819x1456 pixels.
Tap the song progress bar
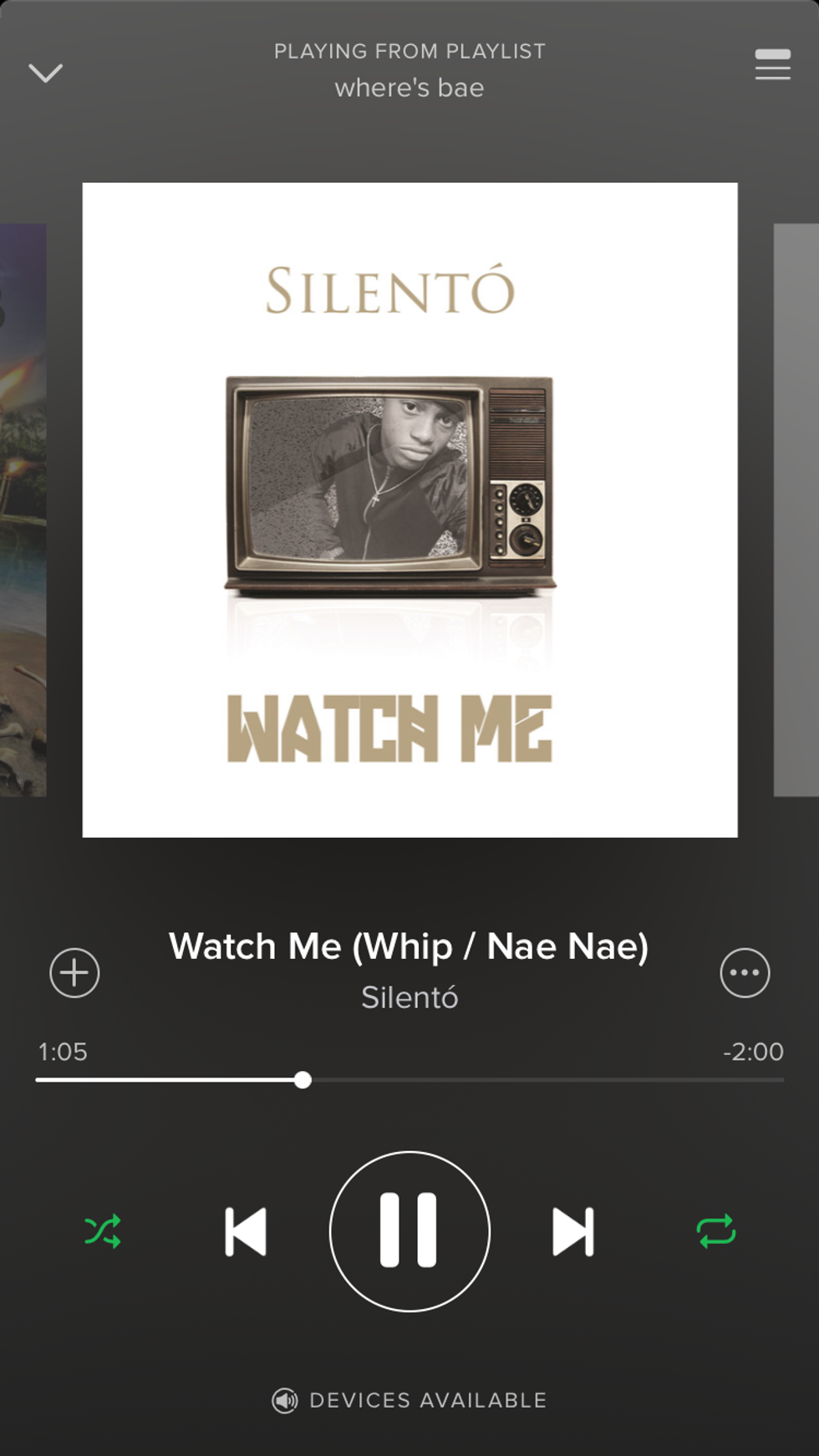coord(409,1080)
